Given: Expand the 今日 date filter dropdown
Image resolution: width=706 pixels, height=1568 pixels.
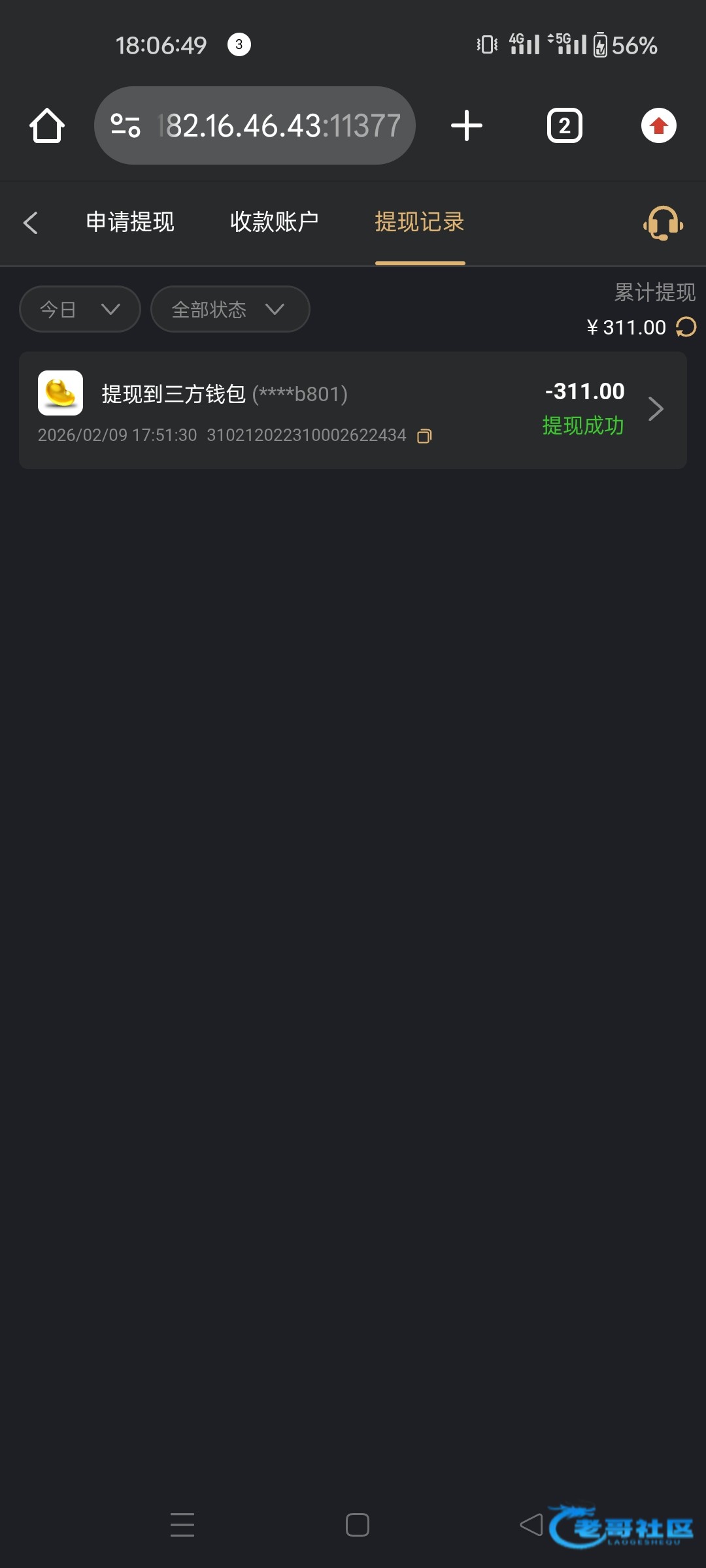Looking at the screenshot, I should 80,309.
